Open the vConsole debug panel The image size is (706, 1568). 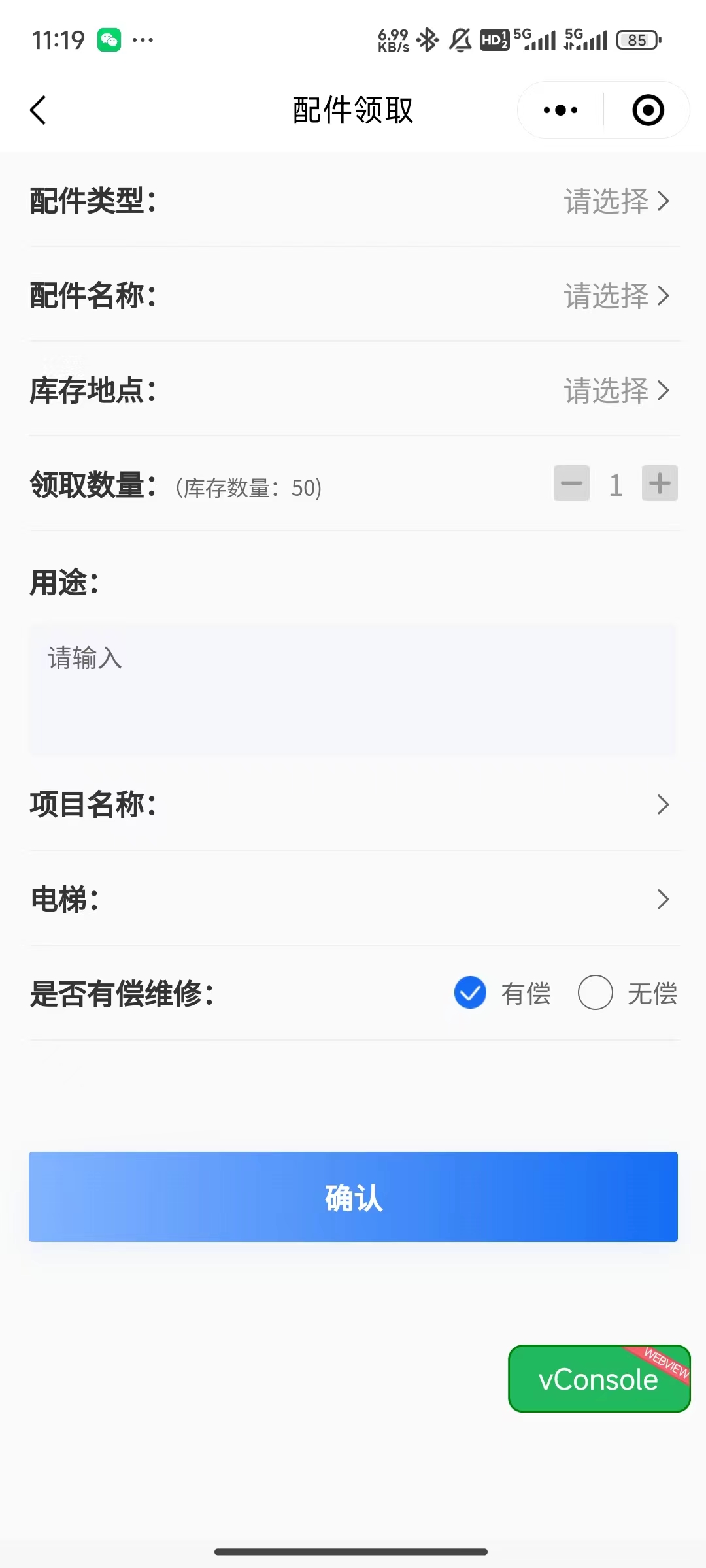pos(598,1379)
